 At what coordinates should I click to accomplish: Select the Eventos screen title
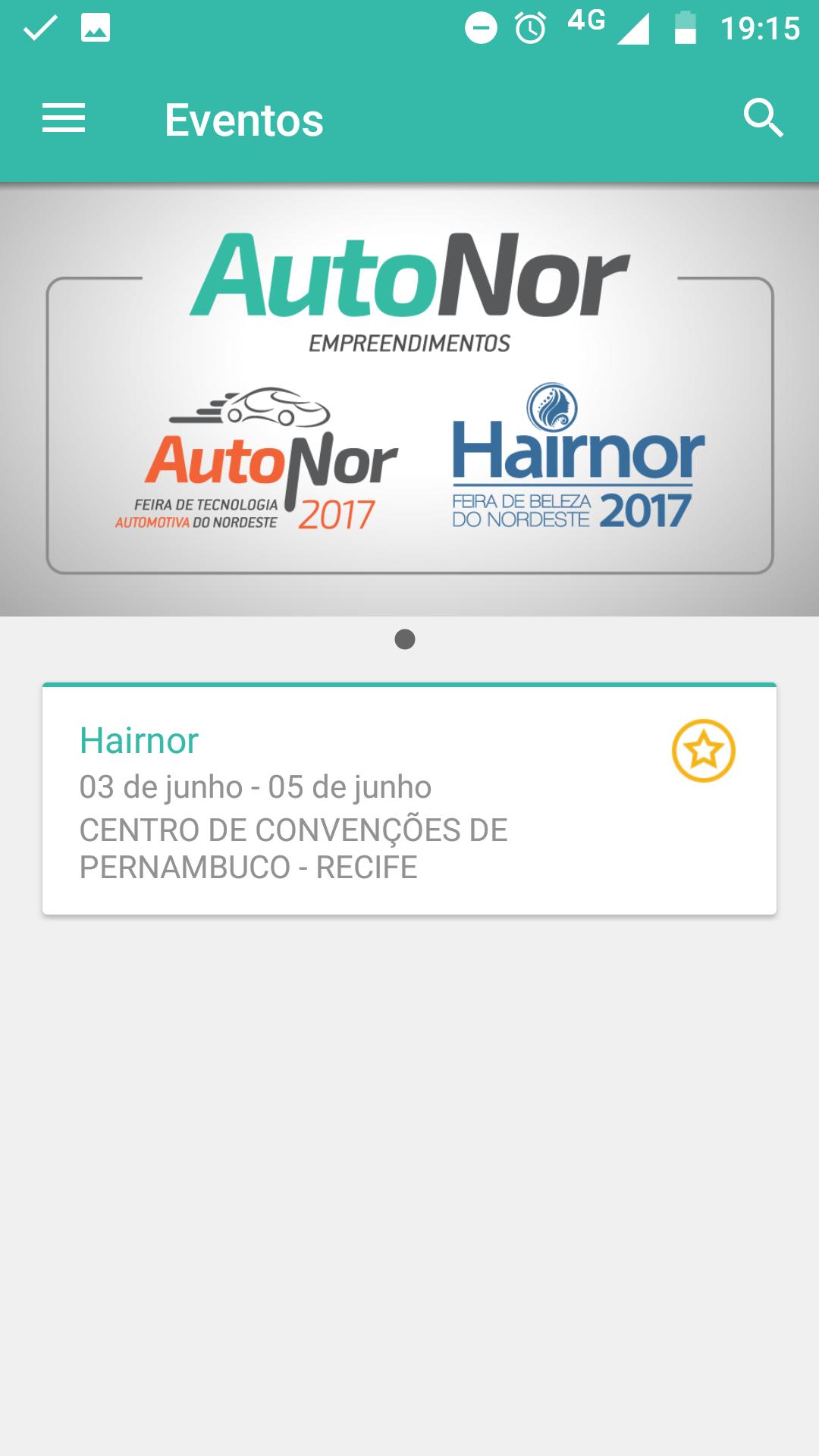click(244, 118)
